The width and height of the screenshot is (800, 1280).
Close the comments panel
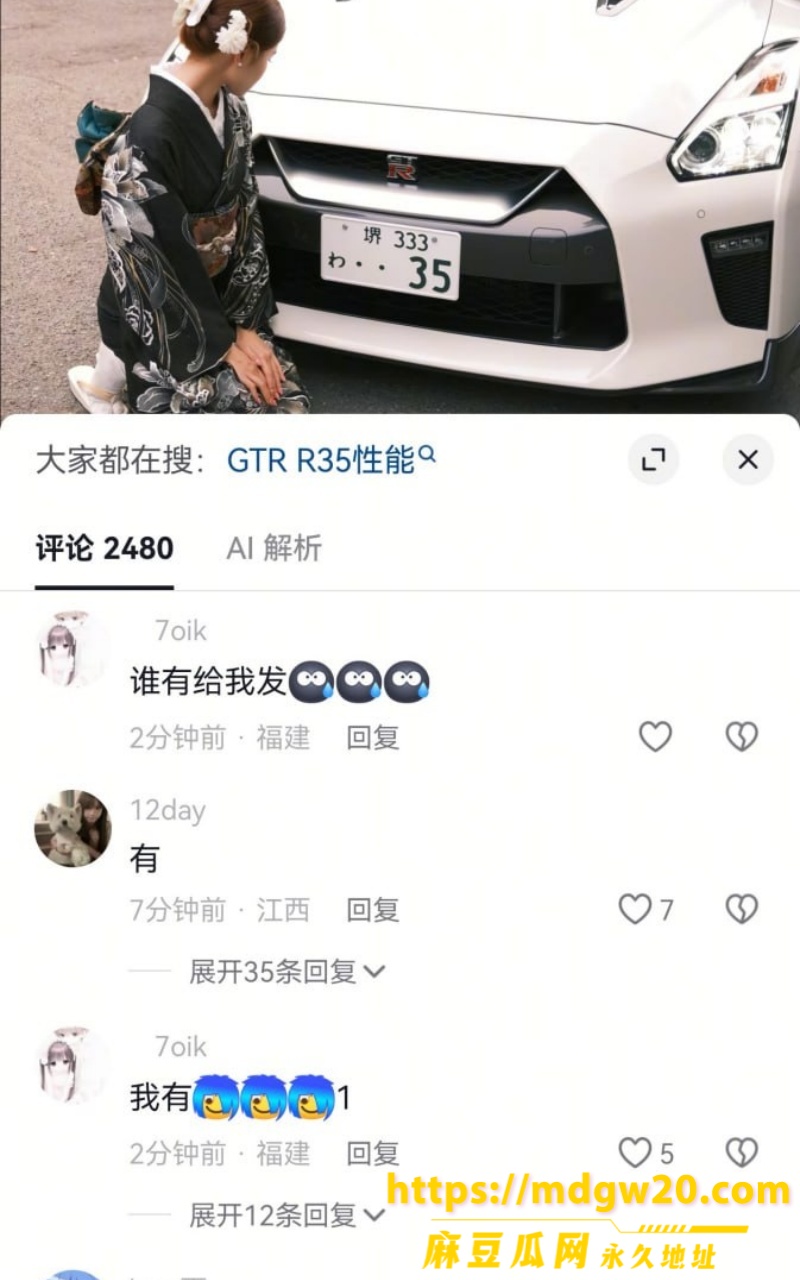tap(748, 460)
